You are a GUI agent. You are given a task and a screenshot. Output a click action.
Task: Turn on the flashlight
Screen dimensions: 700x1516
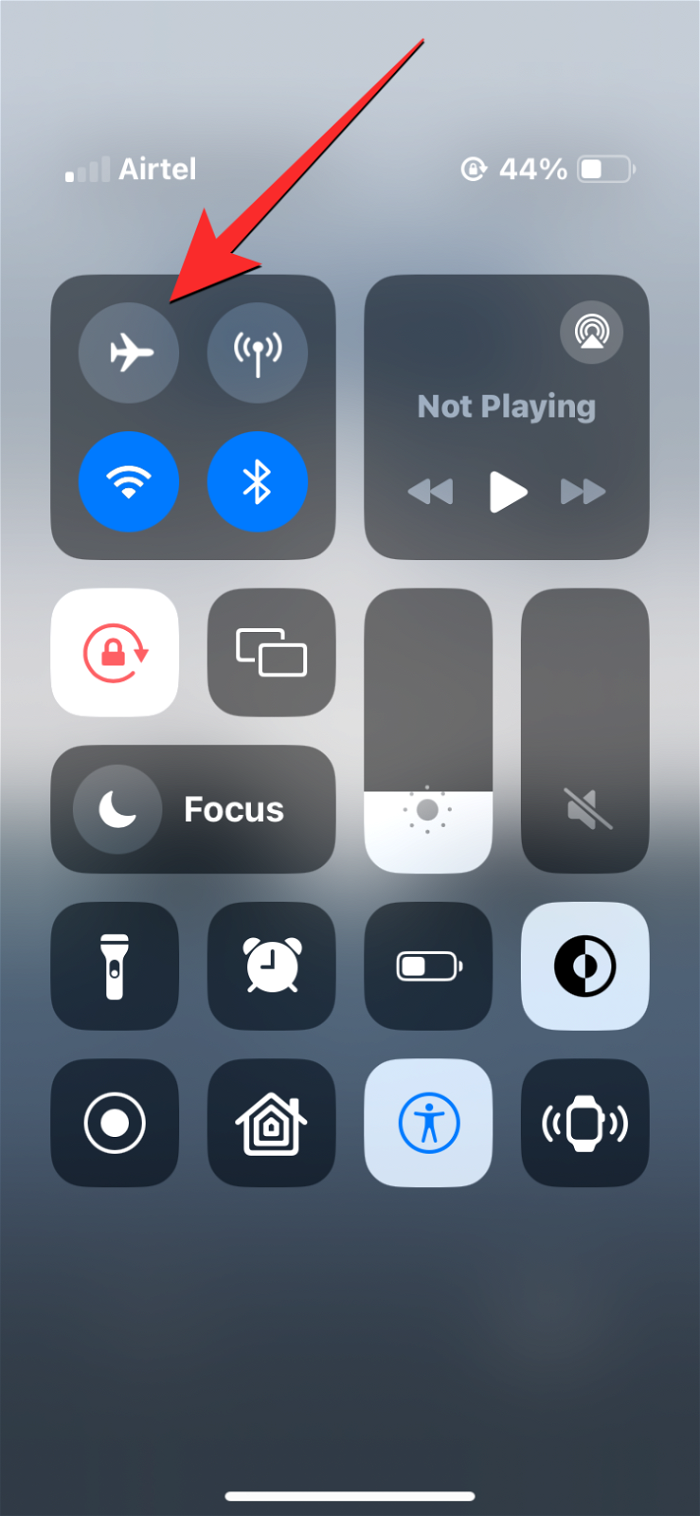(x=115, y=966)
